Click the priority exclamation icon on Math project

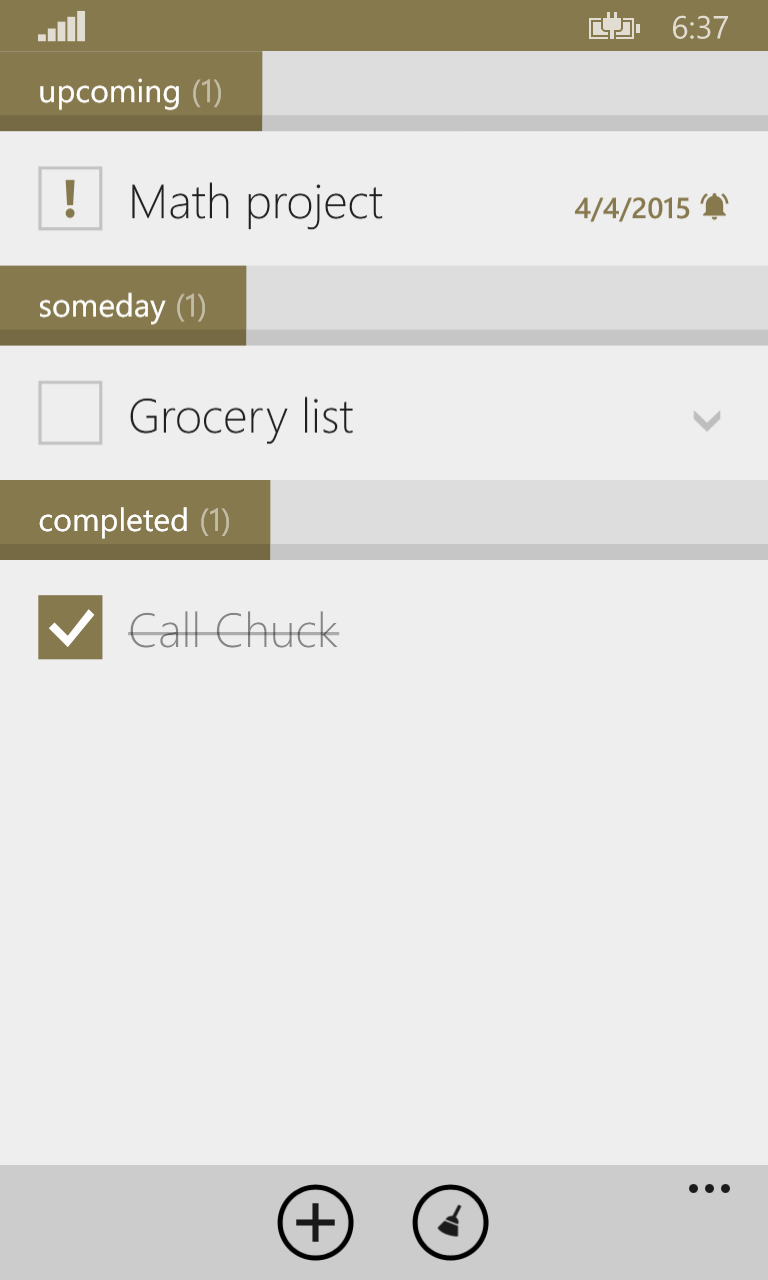click(69, 197)
